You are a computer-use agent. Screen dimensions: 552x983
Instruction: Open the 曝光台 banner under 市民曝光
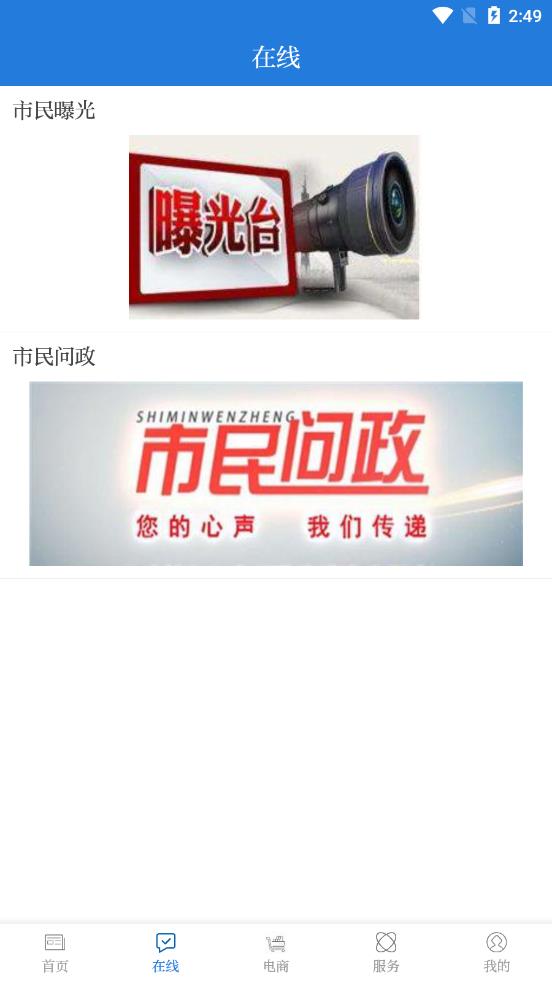coord(274,227)
